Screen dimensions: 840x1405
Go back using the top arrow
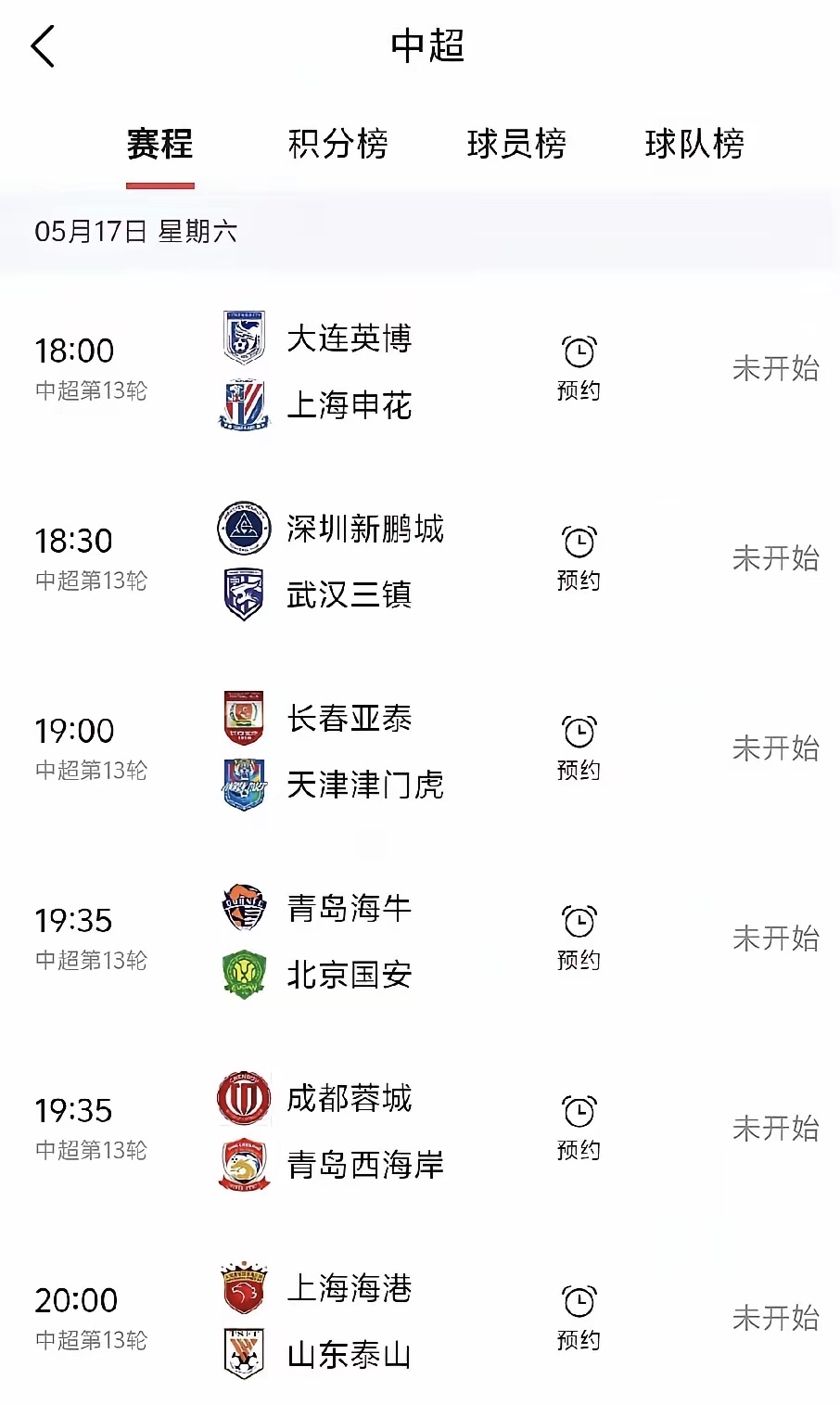[43, 46]
